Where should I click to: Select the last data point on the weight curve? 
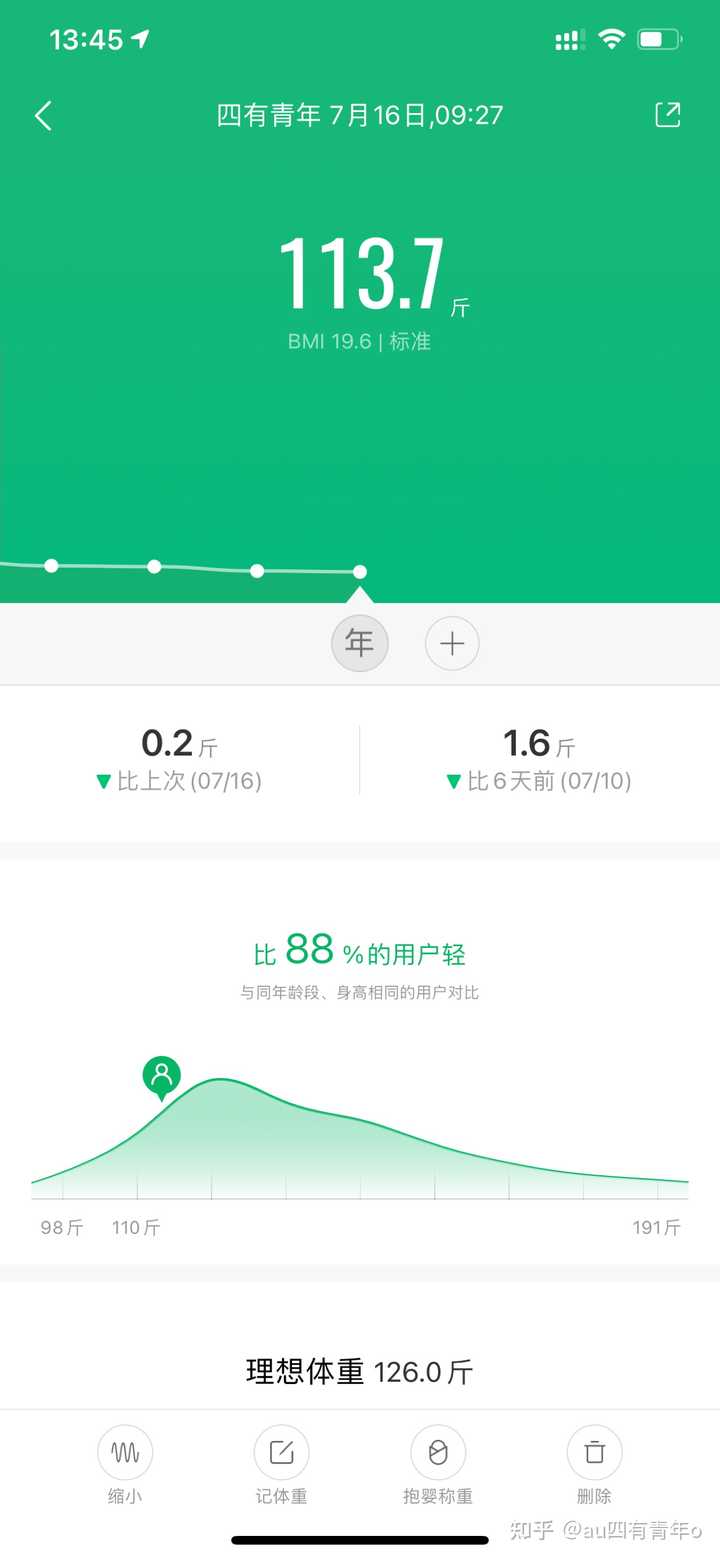point(360,572)
